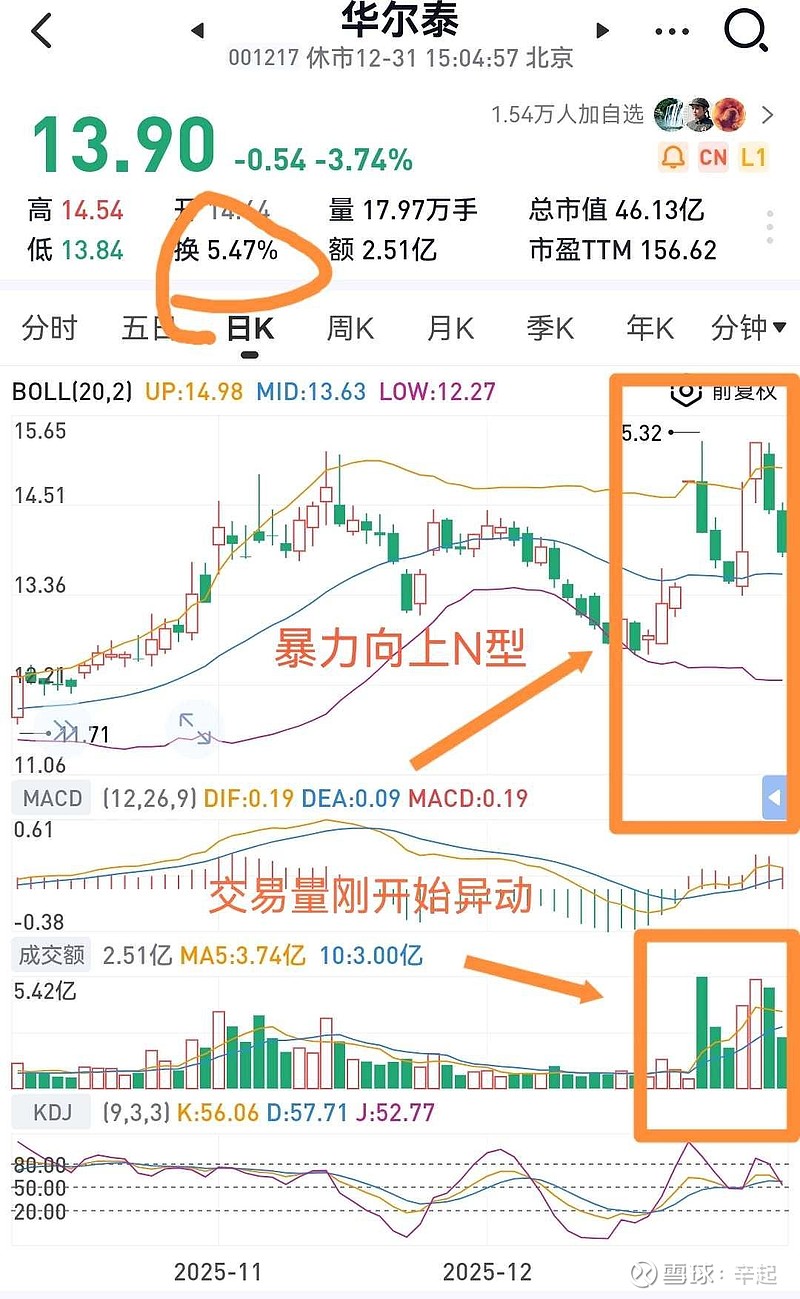Tap the ellipsis more-options icon

[671, 30]
